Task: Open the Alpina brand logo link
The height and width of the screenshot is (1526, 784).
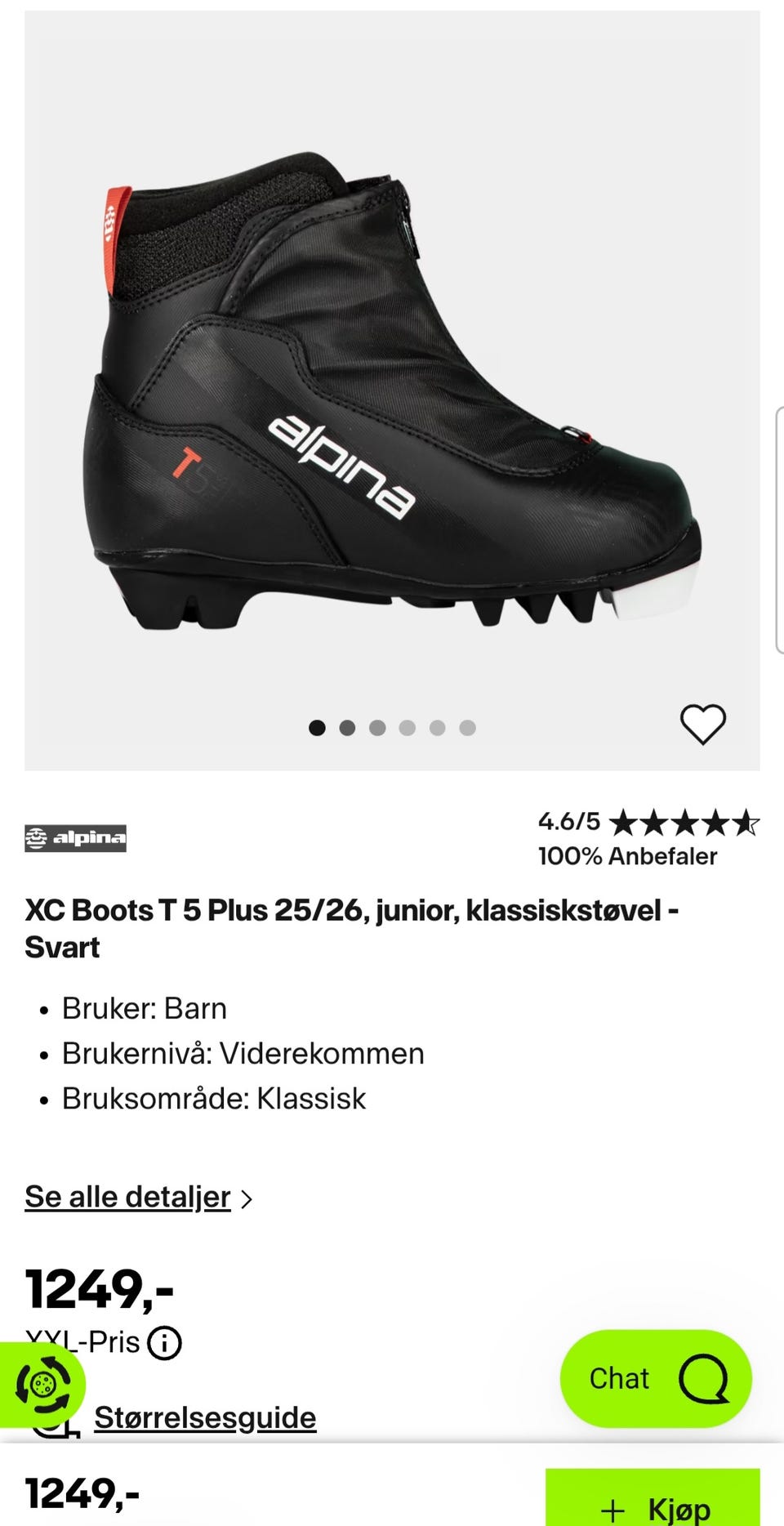Action: (x=75, y=838)
